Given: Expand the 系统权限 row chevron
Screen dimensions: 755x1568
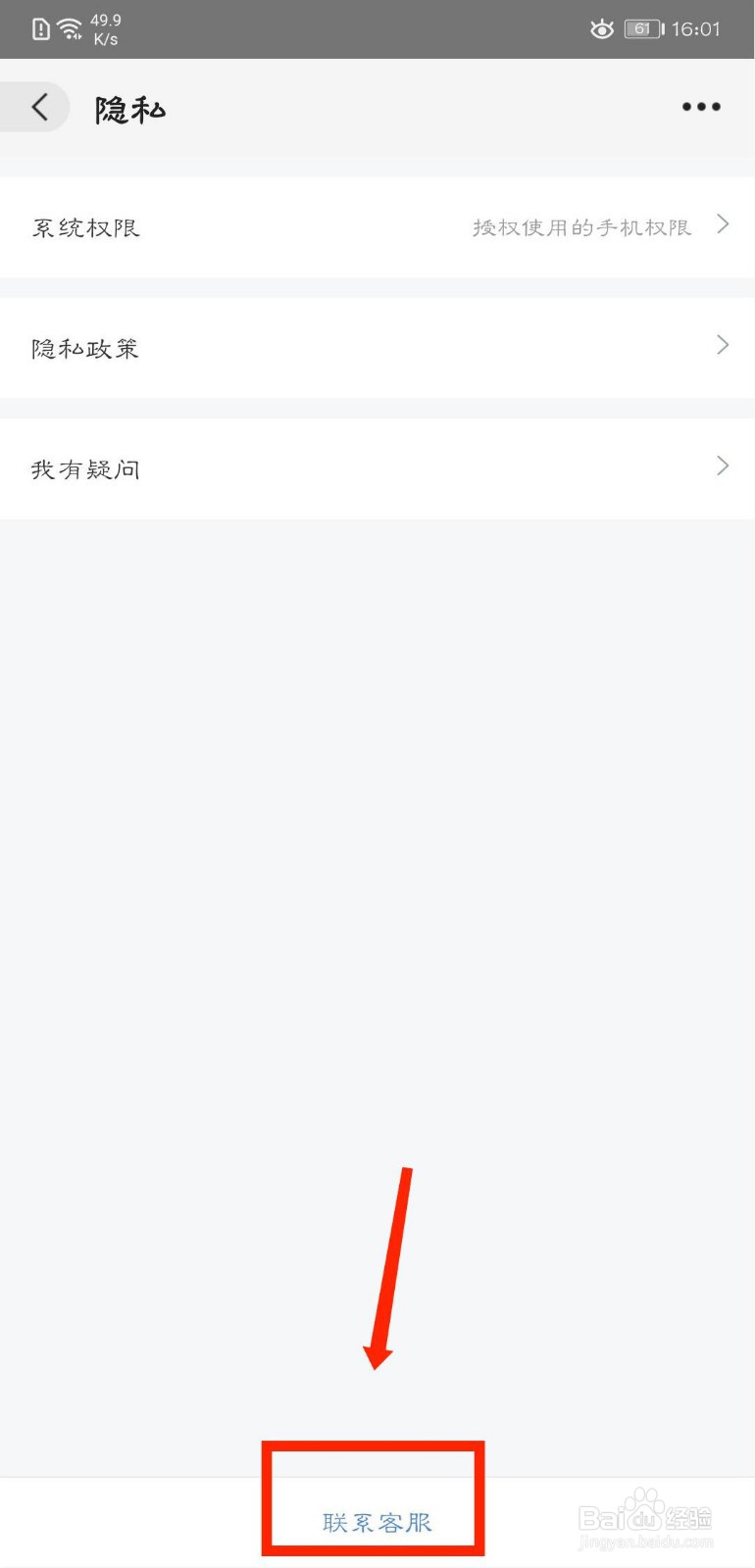Looking at the screenshot, I should (x=723, y=224).
